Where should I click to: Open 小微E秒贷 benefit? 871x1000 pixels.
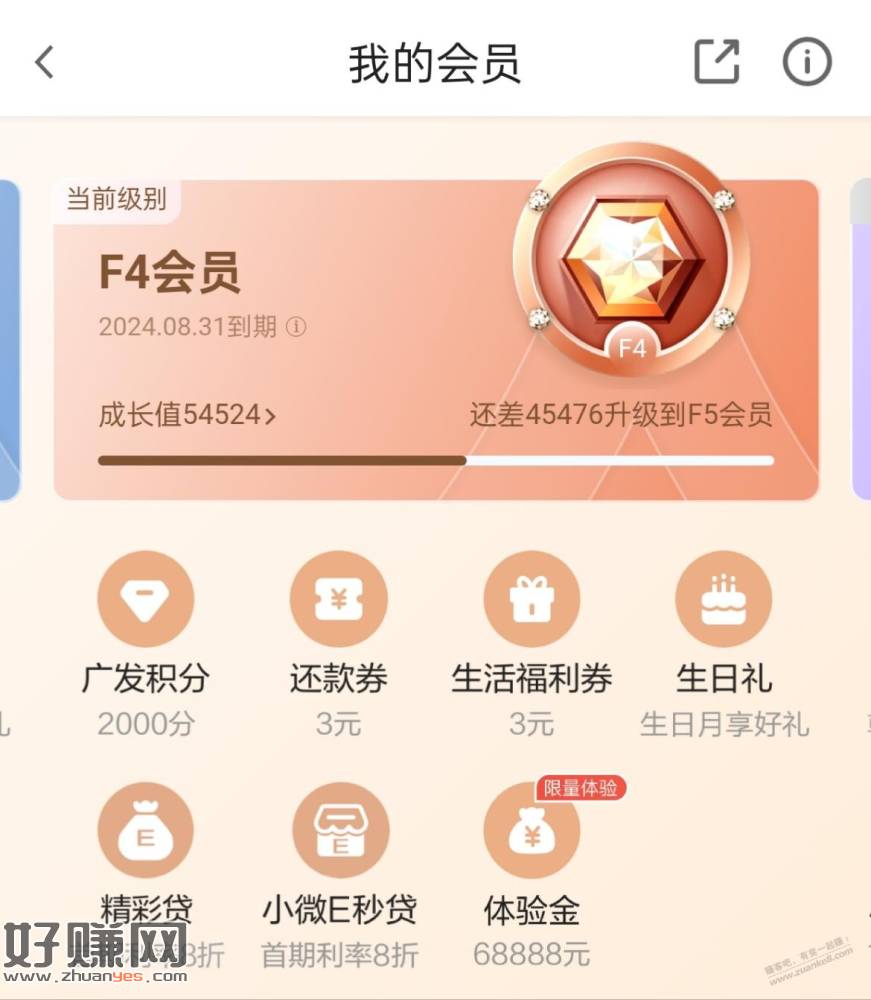[339, 832]
